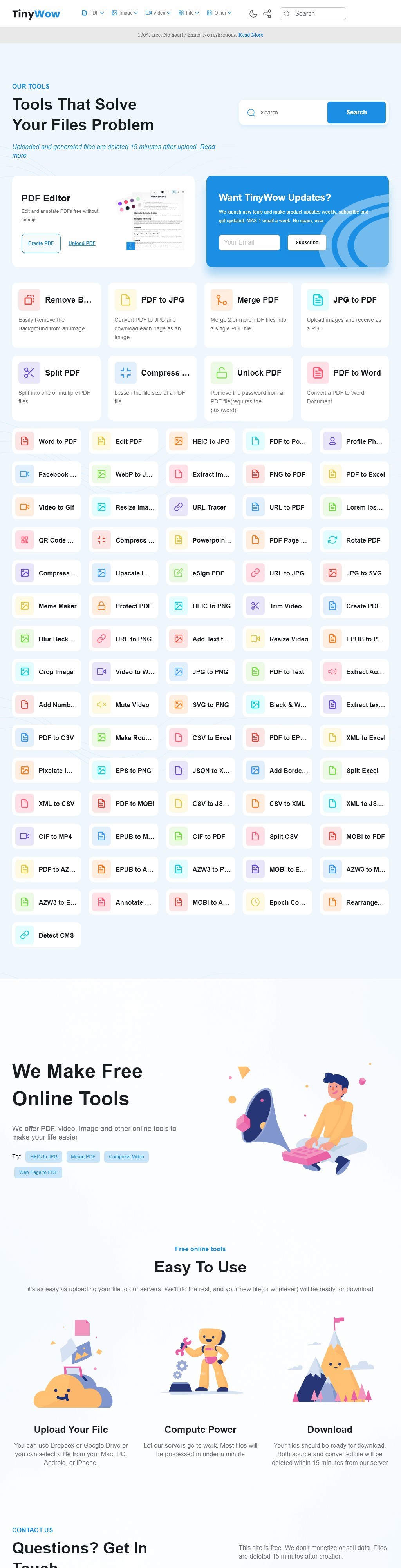Screen dimensions: 401x1568
Task: Open the Meme Maker tool
Action: 46,606
